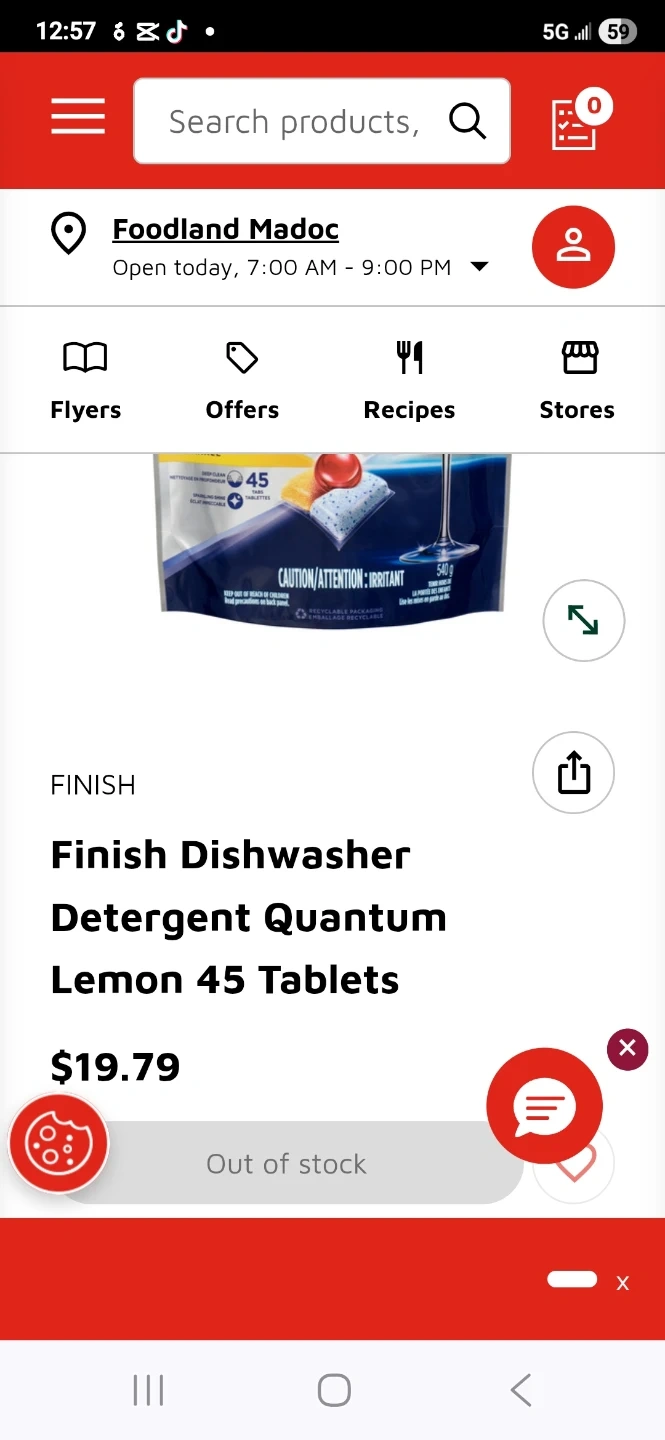Viewport: 665px width, 1440px height.
Task: Open the Foodland Madoc store link
Action: coord(225,229)
